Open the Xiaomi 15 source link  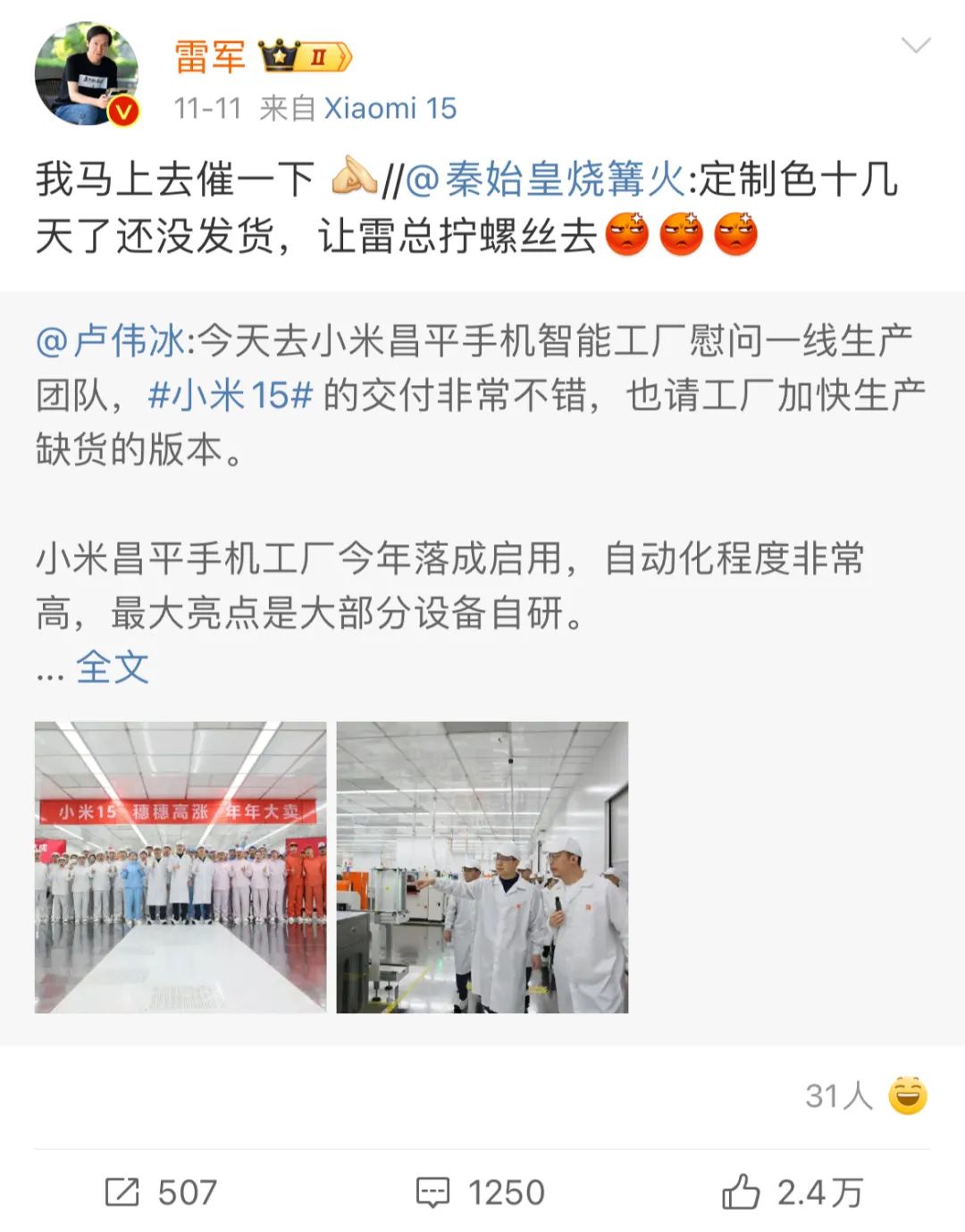click(390, 109)
